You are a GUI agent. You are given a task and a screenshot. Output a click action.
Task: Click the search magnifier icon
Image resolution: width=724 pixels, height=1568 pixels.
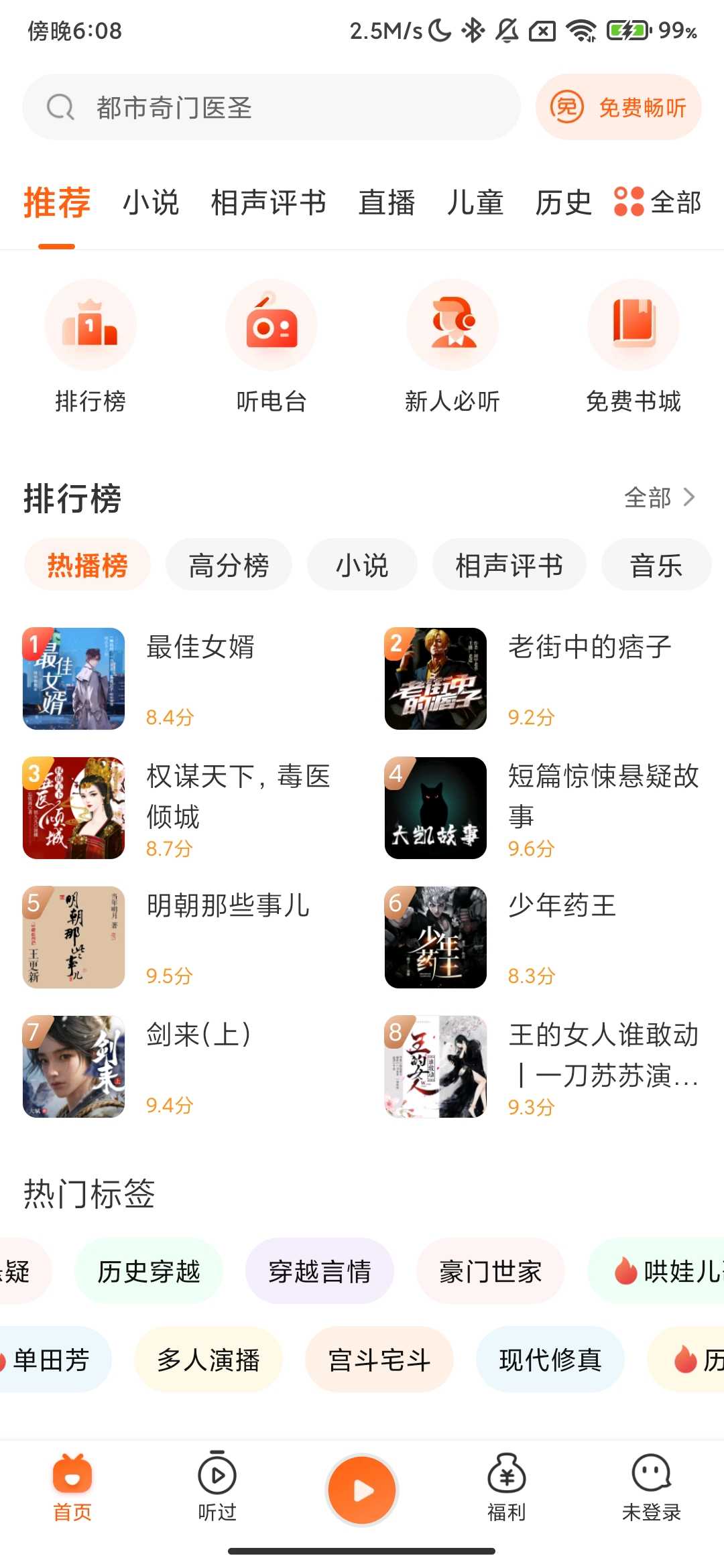60,107
